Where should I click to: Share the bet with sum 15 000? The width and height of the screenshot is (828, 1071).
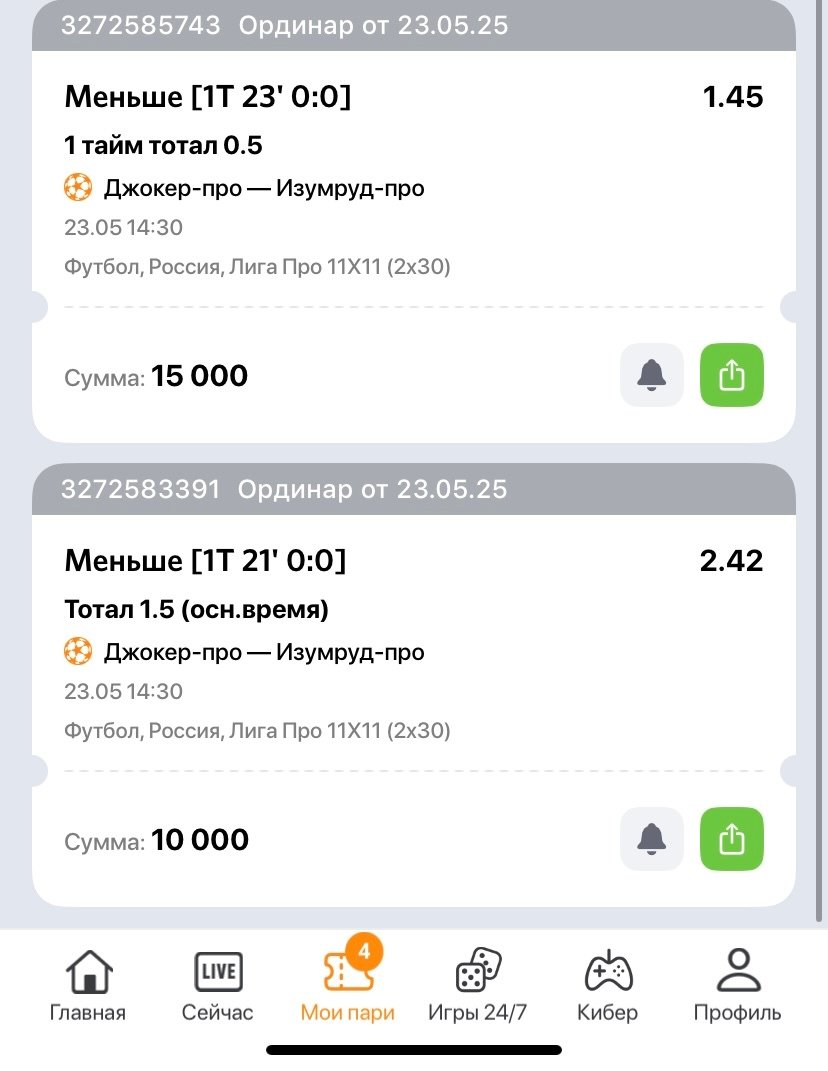[x=731, y=375]
